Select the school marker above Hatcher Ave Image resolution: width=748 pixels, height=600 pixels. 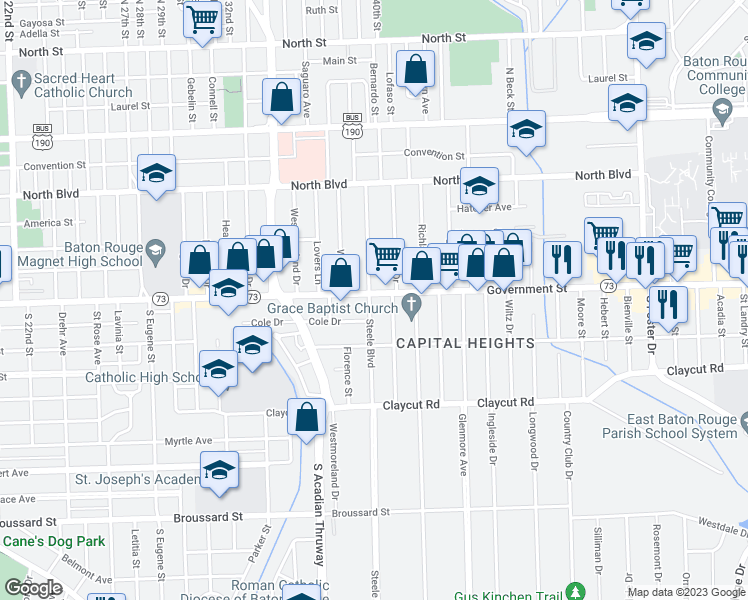pos(479,188)
